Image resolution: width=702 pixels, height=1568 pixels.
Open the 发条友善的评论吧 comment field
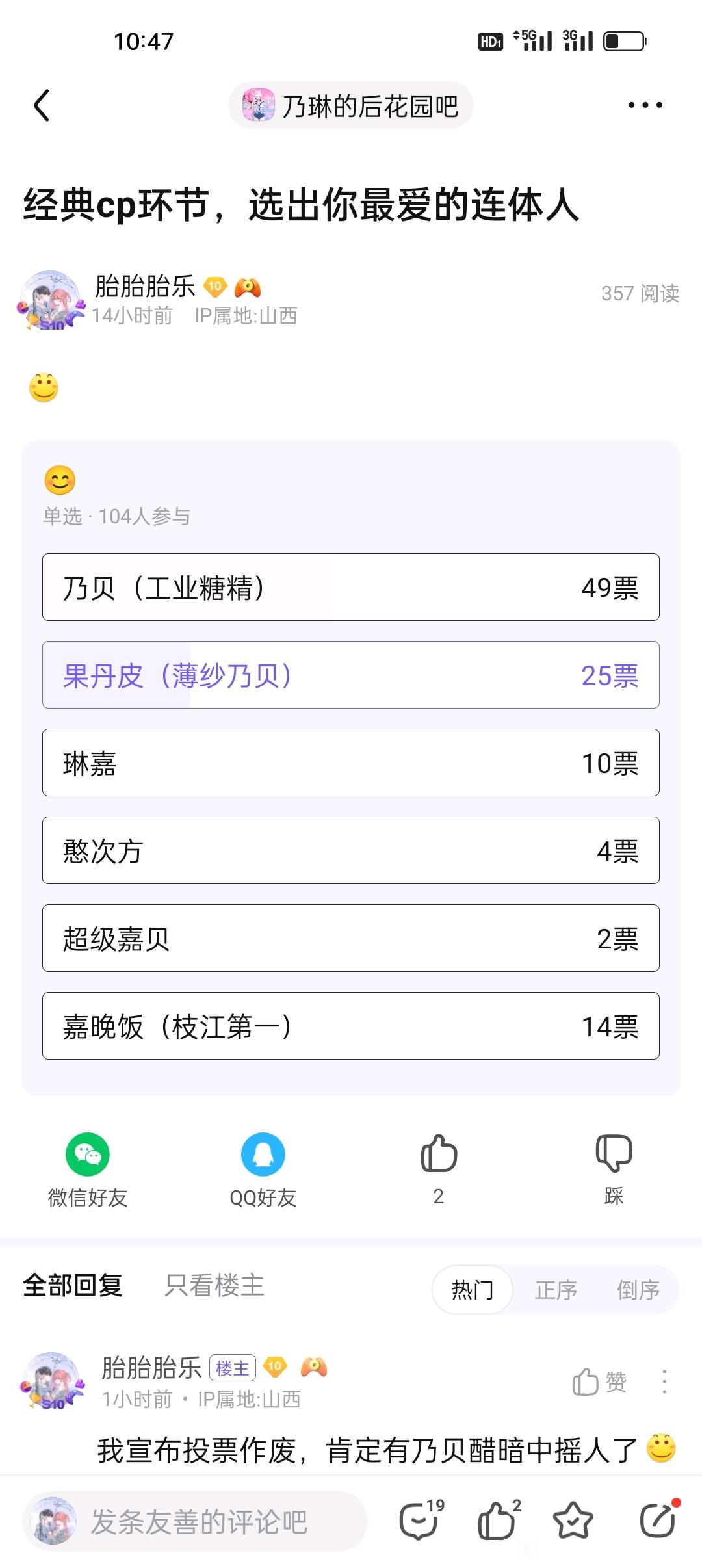tap(195, 1521)
